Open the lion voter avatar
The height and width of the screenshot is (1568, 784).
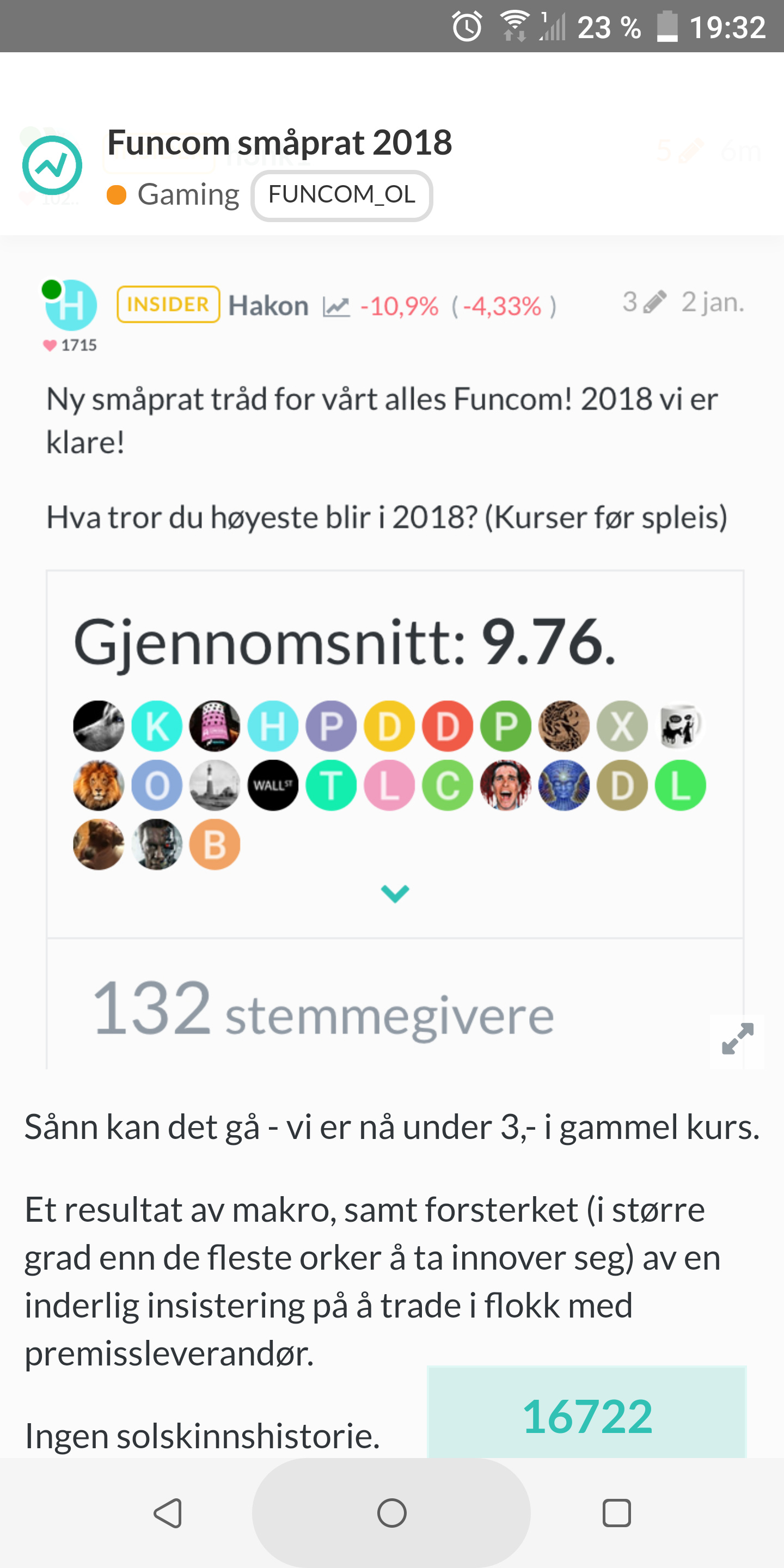point(99,785)
